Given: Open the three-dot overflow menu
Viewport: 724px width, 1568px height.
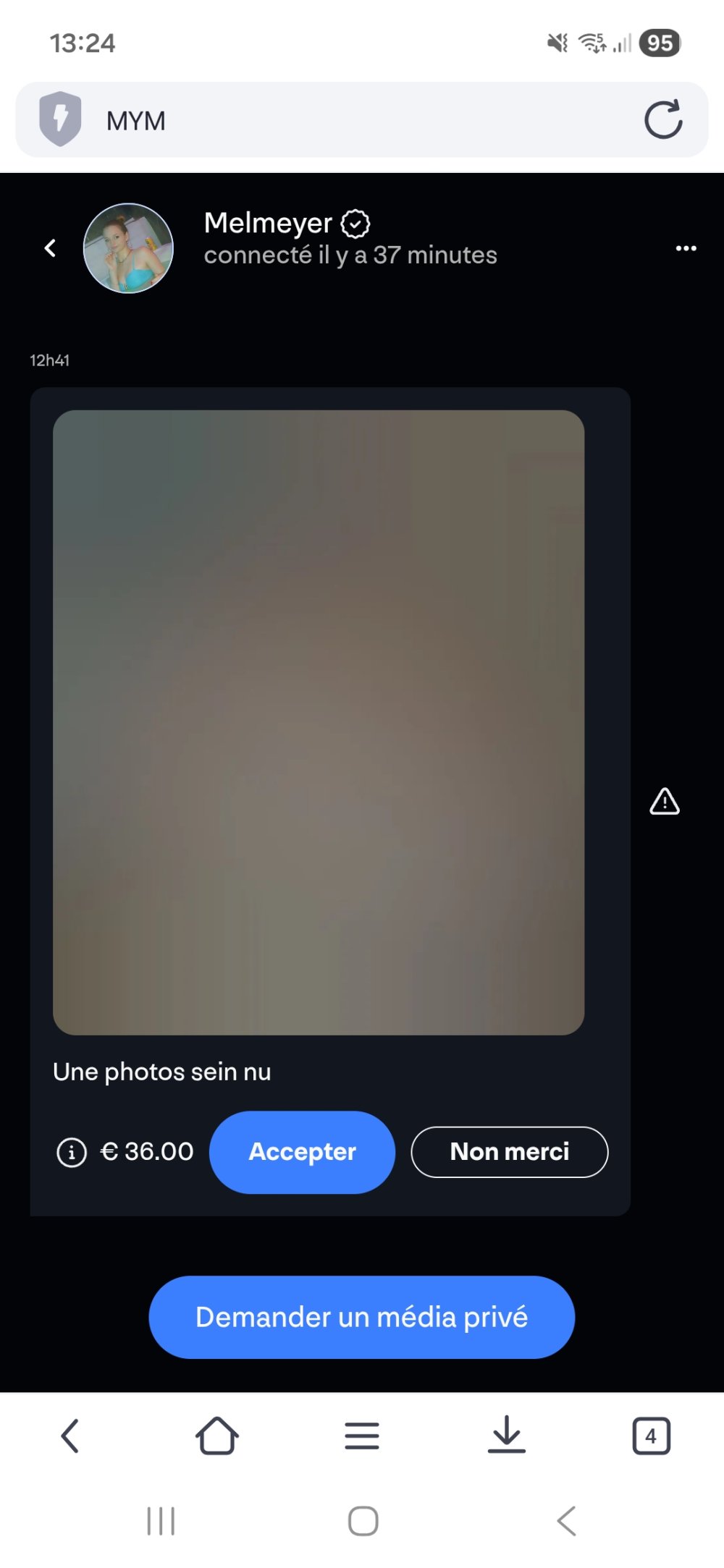Looking at the screenshot, I should pos(686,248).
